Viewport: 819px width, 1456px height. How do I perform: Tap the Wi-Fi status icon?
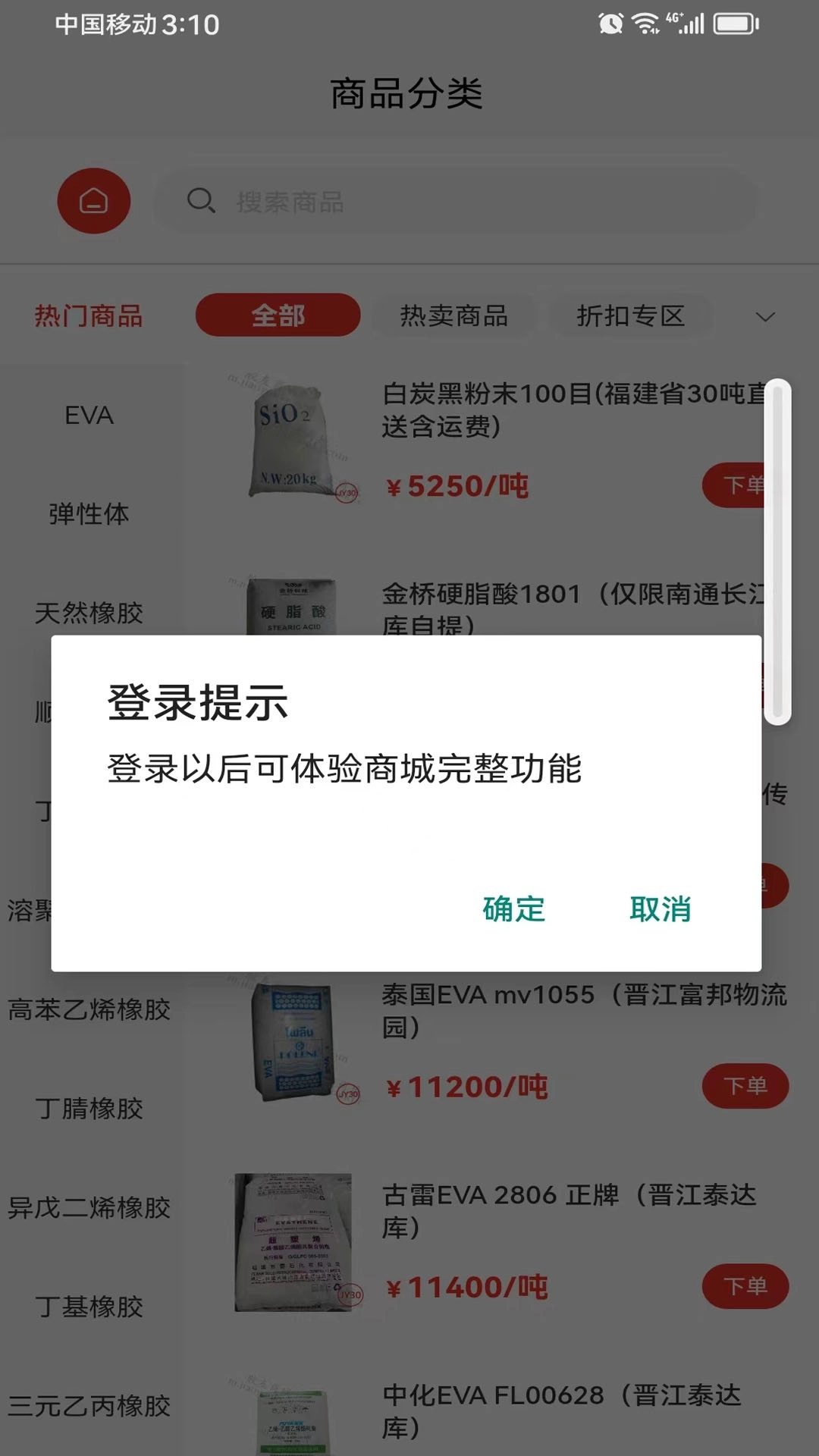[645, 24]
